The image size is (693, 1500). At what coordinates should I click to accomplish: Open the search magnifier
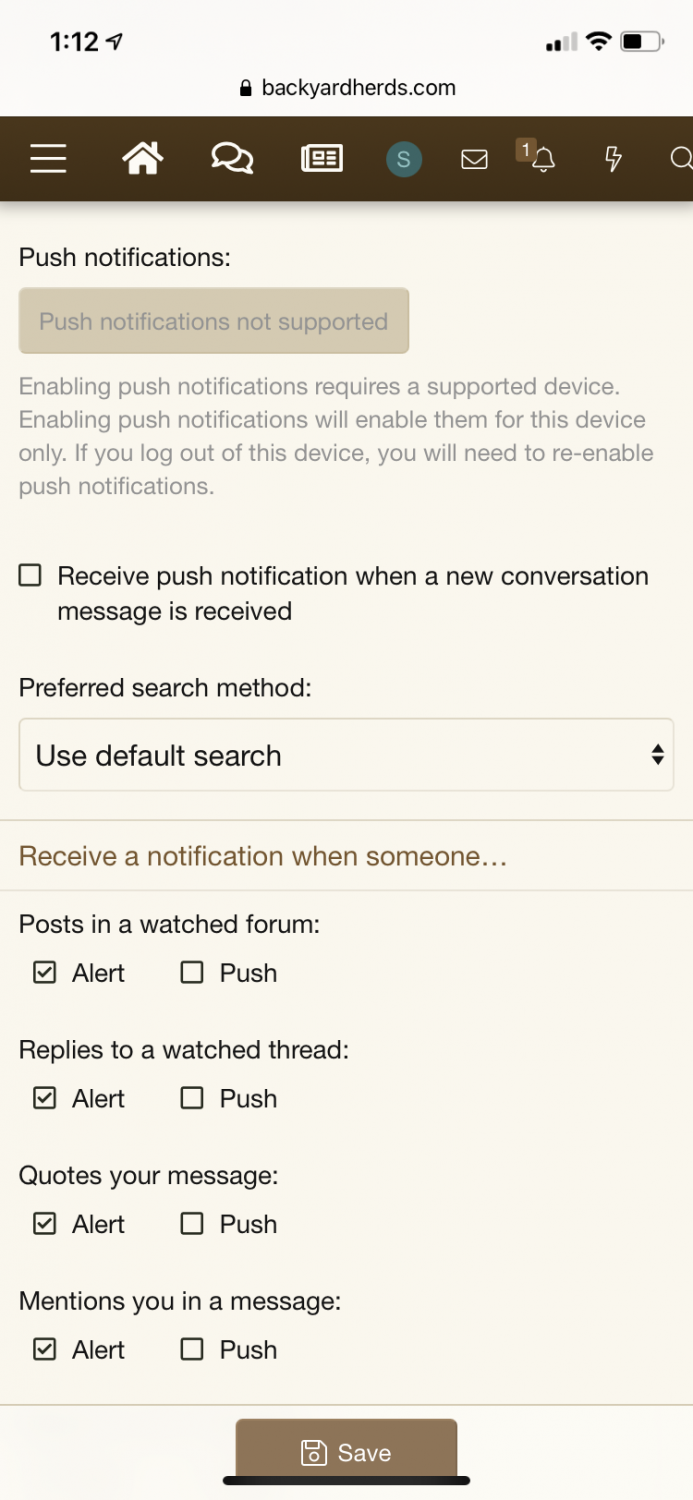point(680,159)
